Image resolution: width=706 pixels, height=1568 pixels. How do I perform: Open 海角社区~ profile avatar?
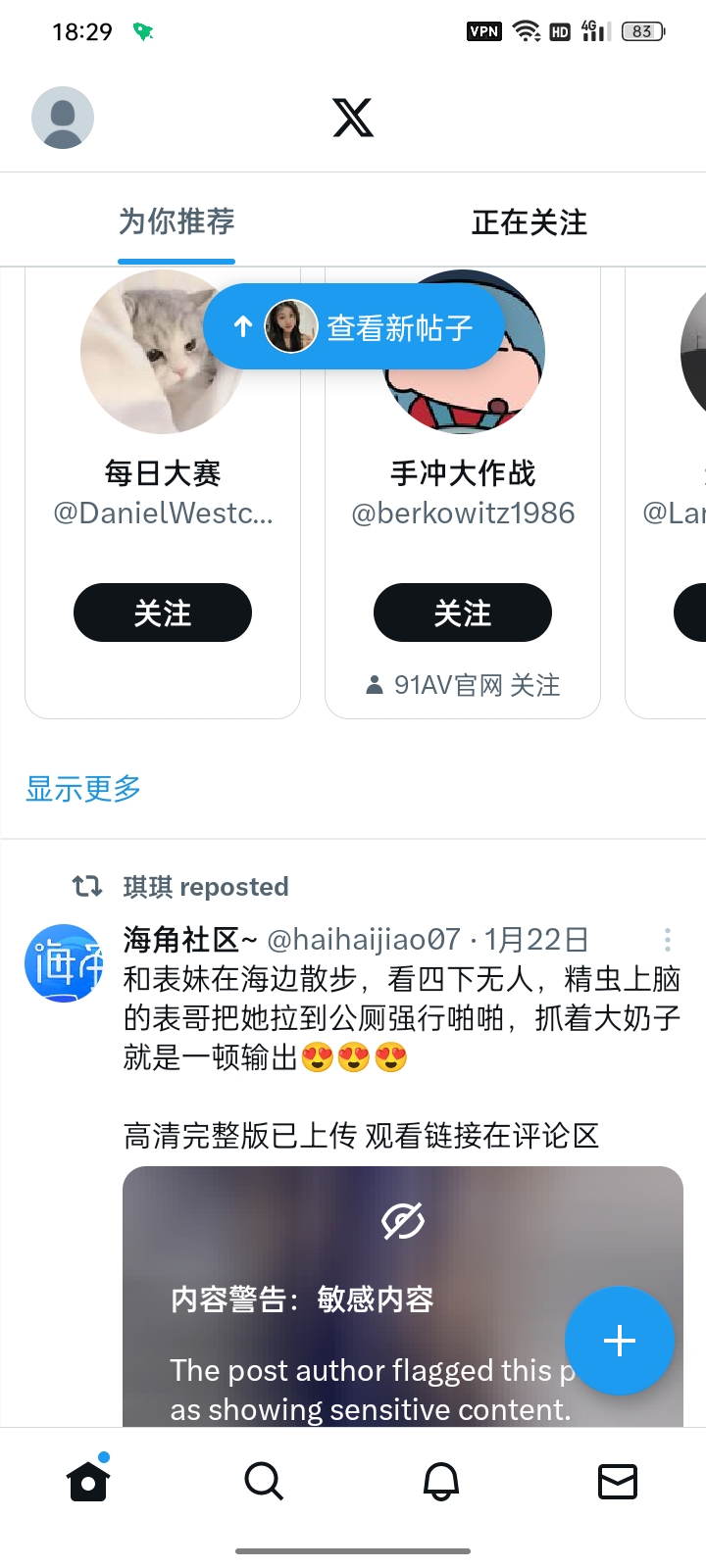tap(64, 963)
